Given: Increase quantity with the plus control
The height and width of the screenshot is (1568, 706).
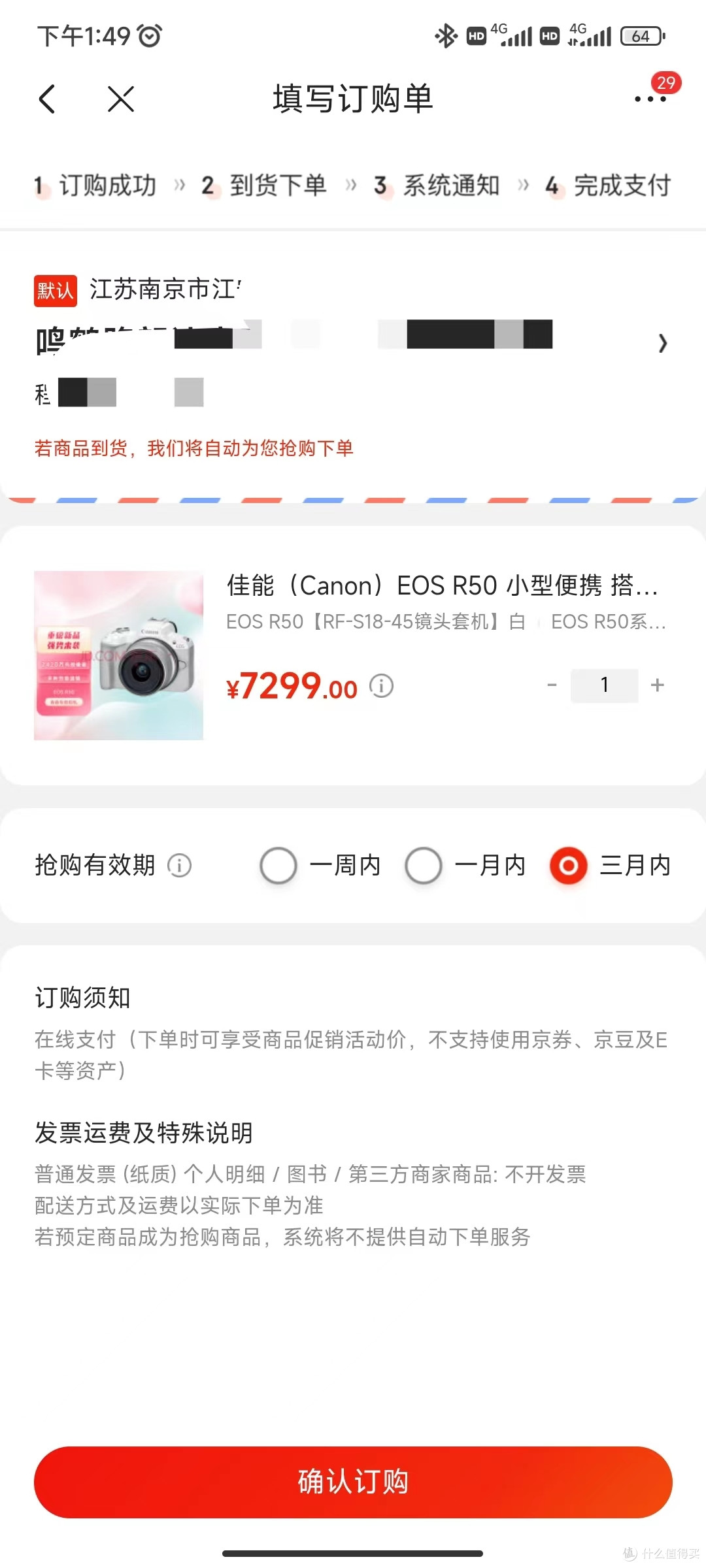Looking at the screenshot, I should (657, 685).
